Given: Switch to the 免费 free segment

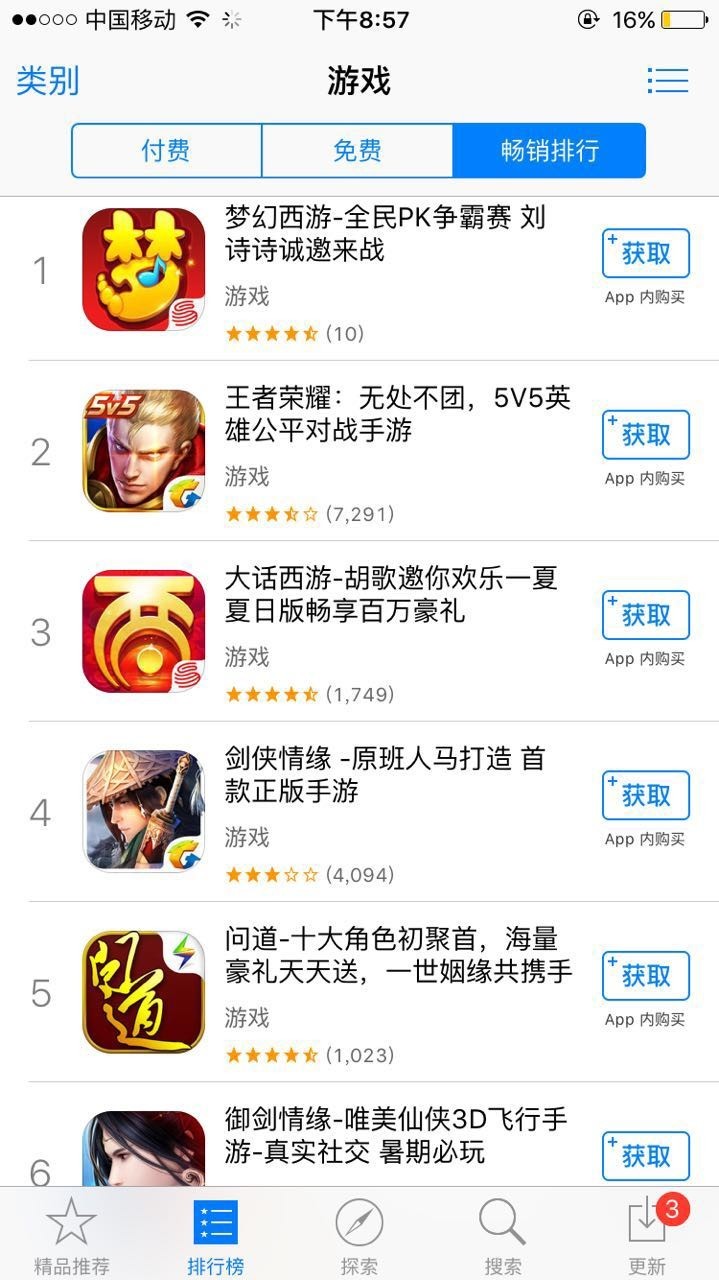Looking at the screenshot, I should (x=357, y=151).
